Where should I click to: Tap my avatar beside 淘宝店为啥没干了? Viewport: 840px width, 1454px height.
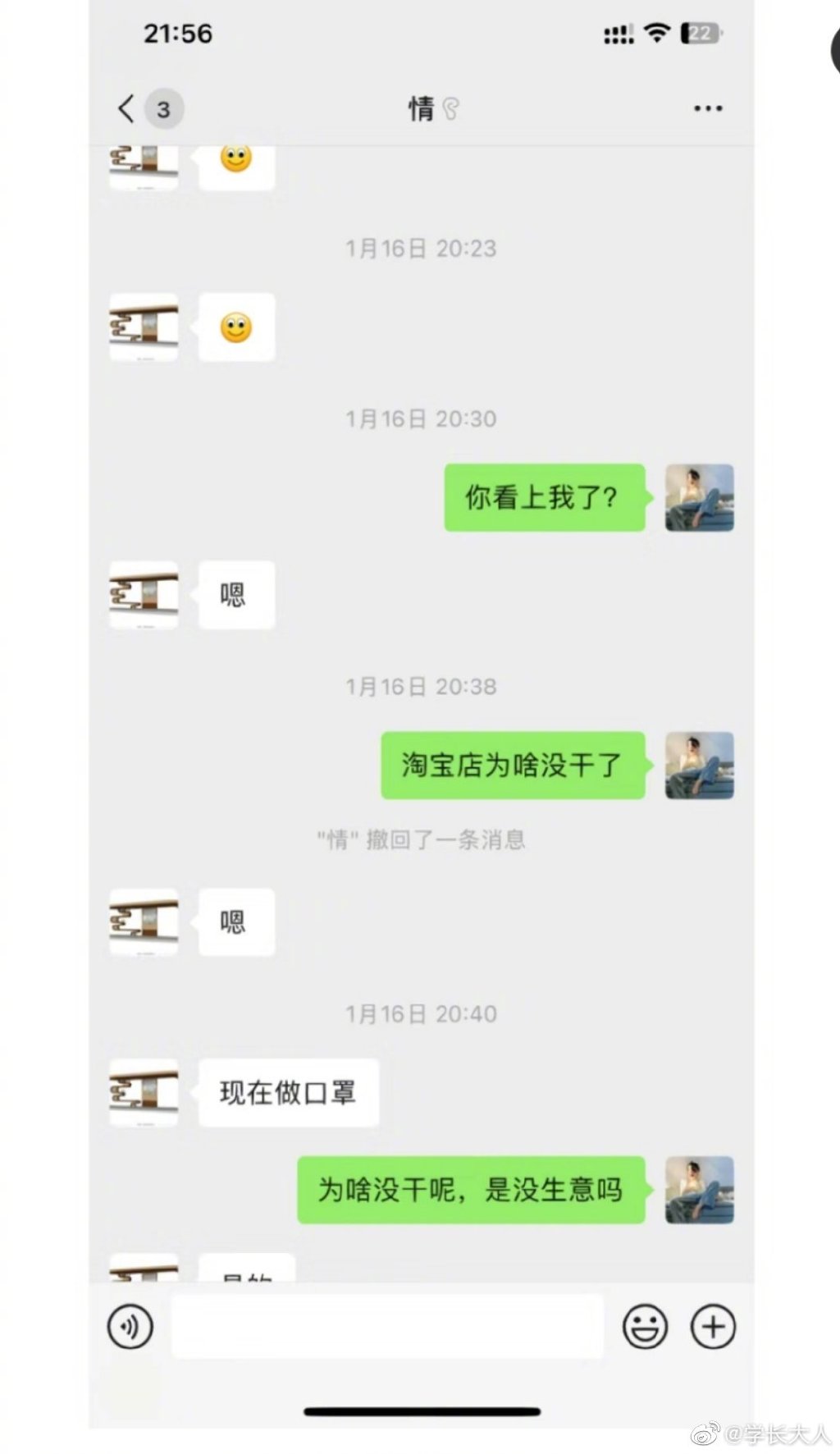point(699,765)
